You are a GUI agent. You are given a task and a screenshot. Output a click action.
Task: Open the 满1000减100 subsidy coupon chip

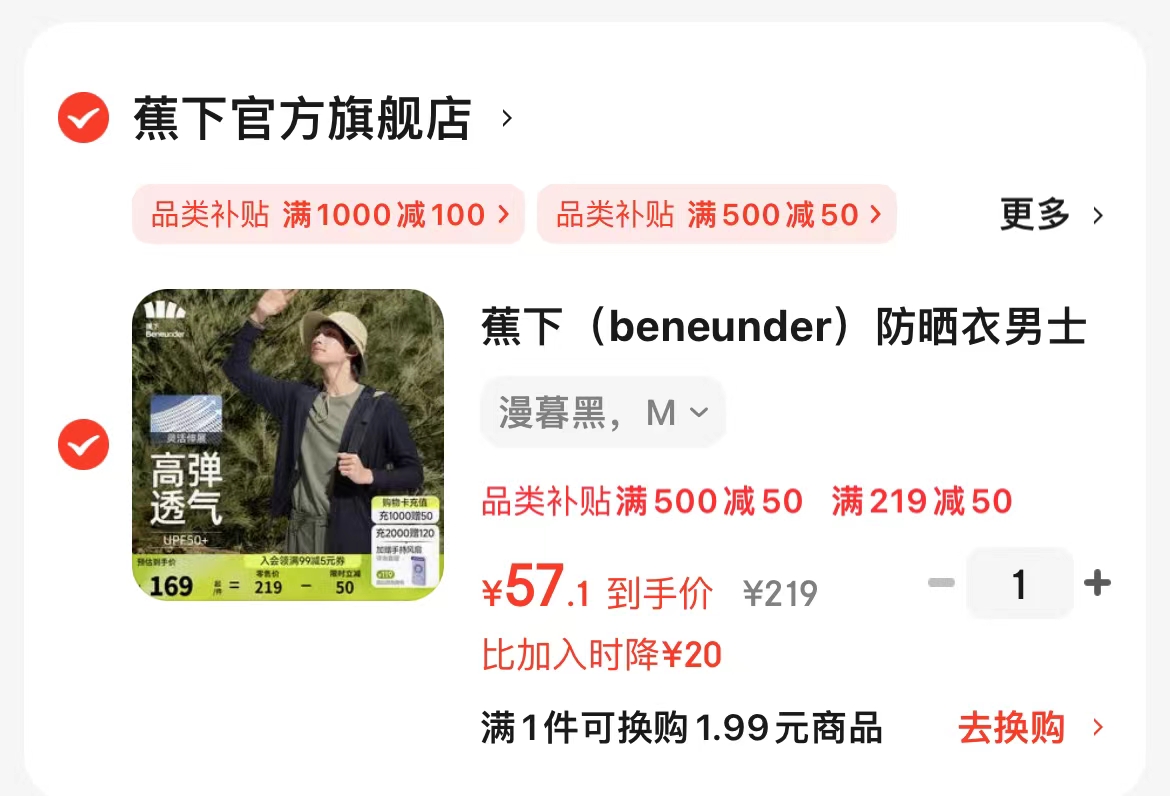329,214
